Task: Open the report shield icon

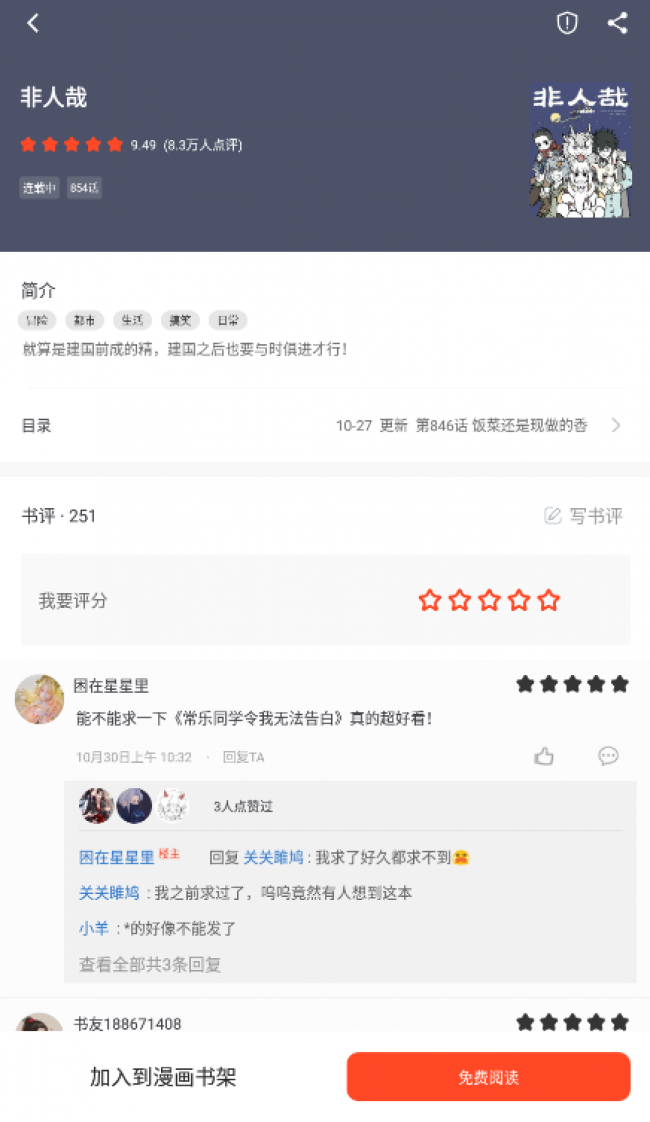Action: (x=567, y=24)
